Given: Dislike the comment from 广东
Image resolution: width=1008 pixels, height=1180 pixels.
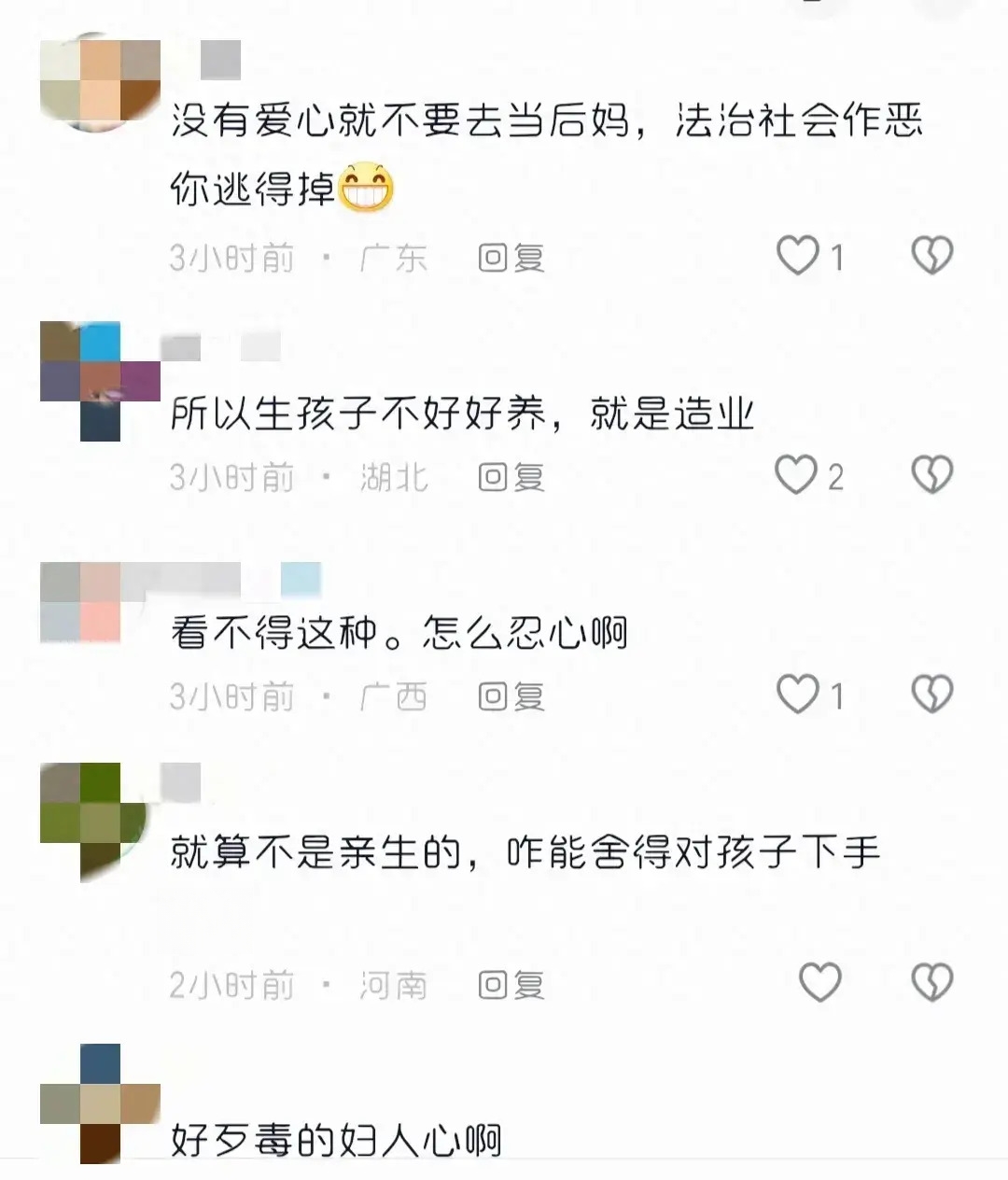Looking at the screenshot, I should click(931, 256).
